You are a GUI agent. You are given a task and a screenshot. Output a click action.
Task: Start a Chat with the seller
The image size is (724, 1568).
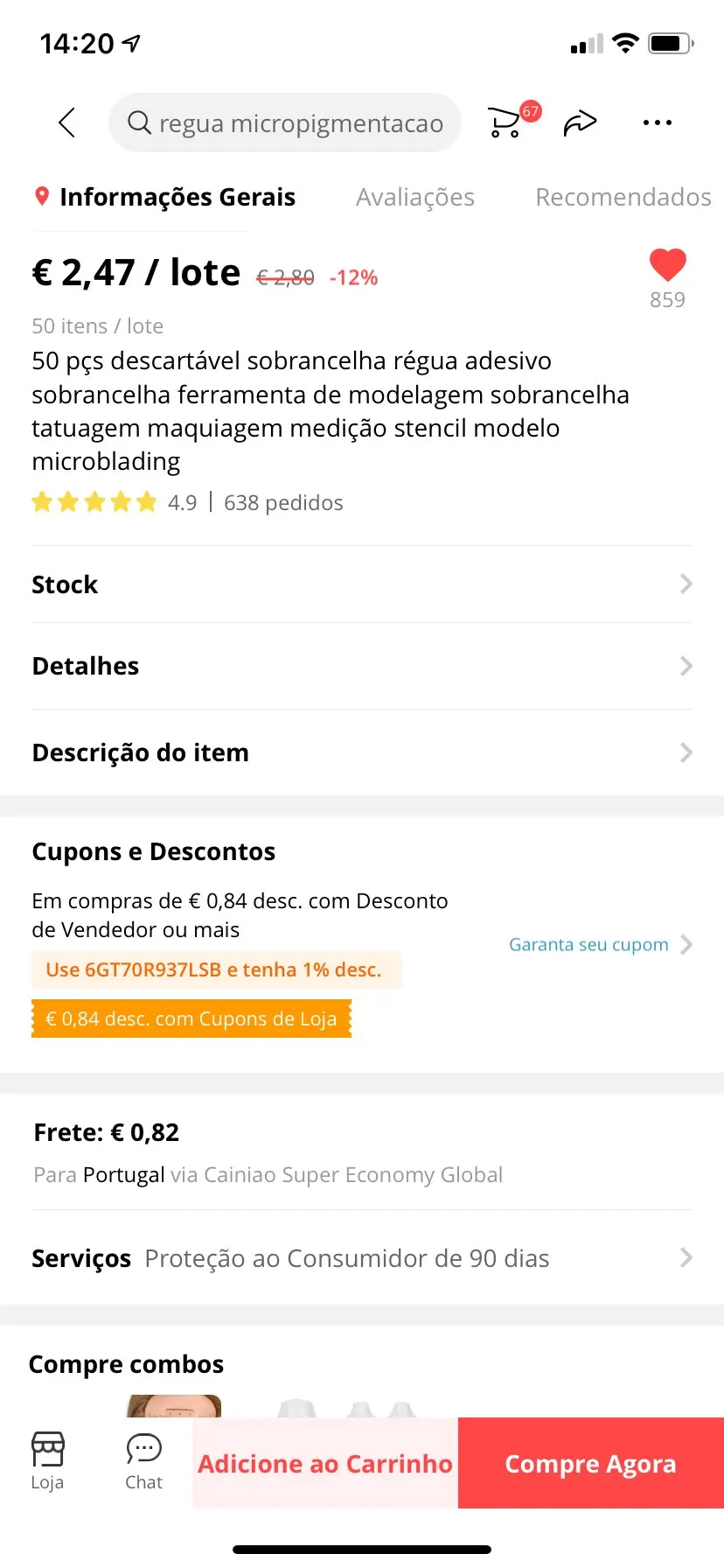click(144, 1461)
